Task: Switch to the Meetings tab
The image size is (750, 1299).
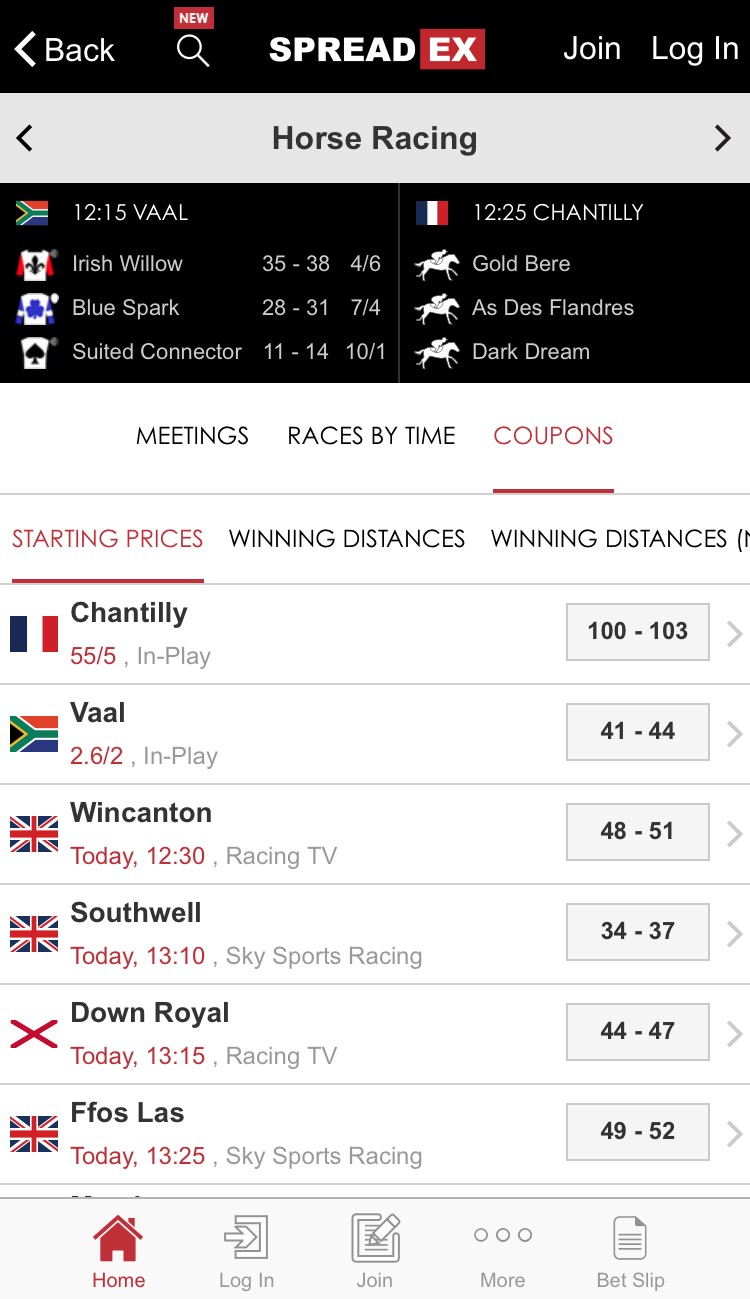Action: tap(192, 436)
